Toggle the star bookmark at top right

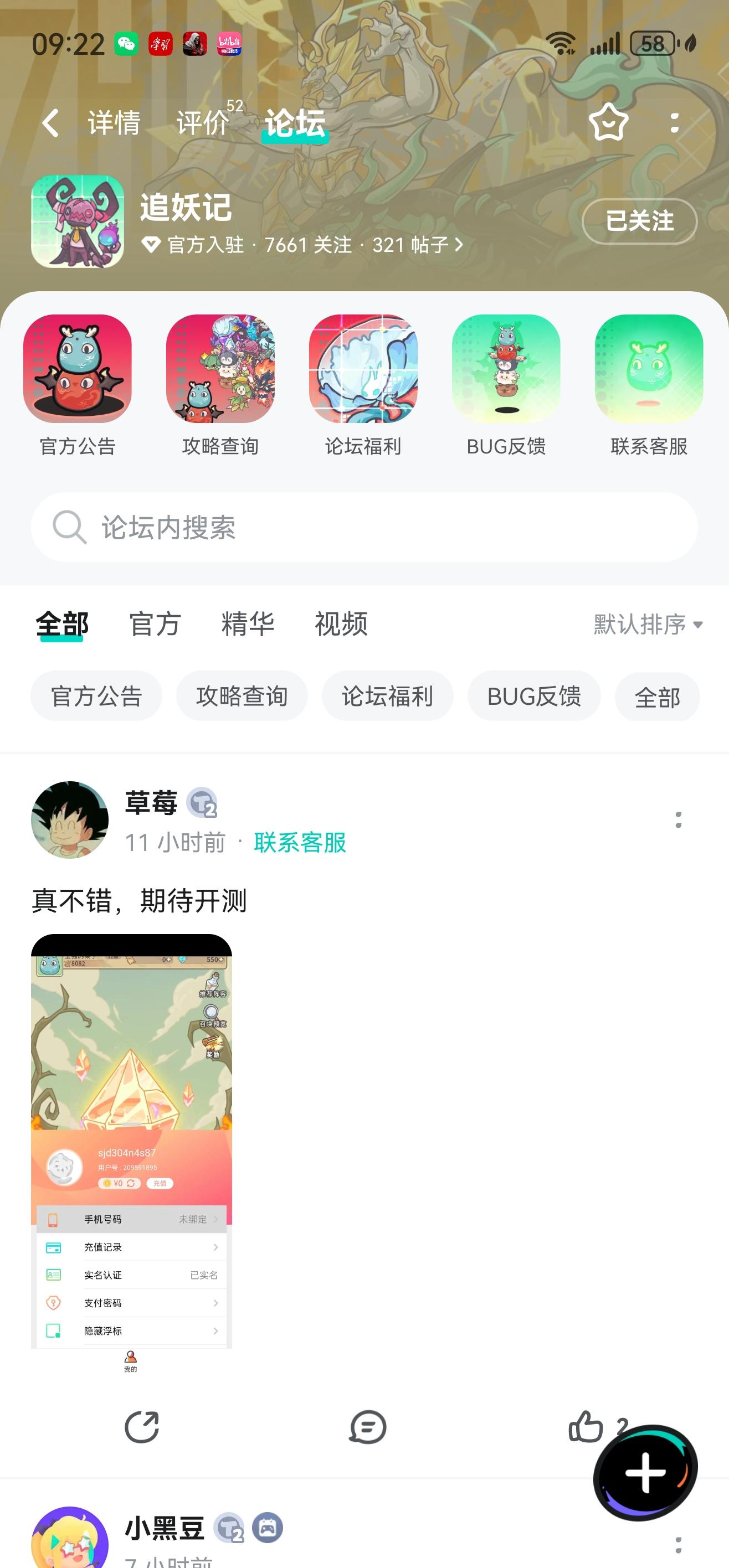point(608,122)
